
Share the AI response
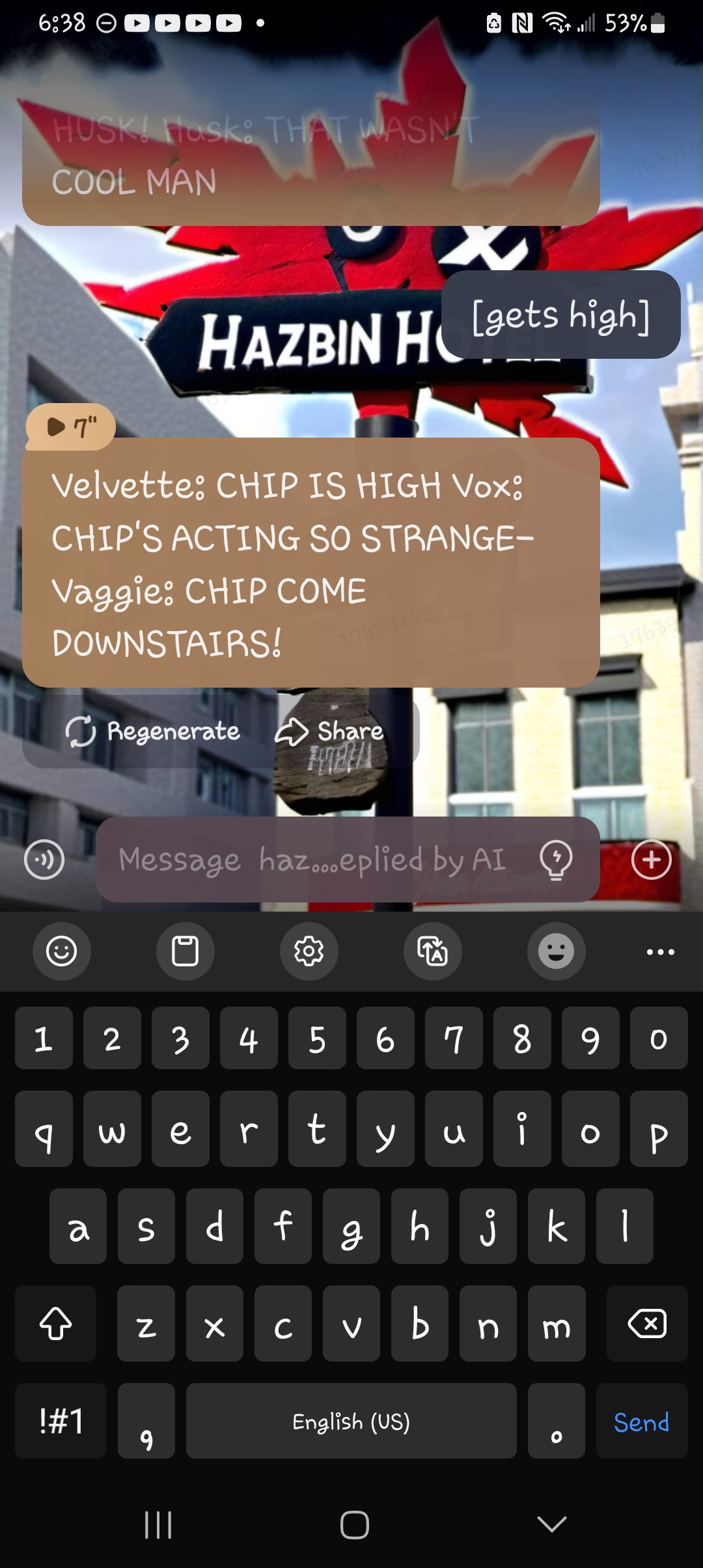331,731
